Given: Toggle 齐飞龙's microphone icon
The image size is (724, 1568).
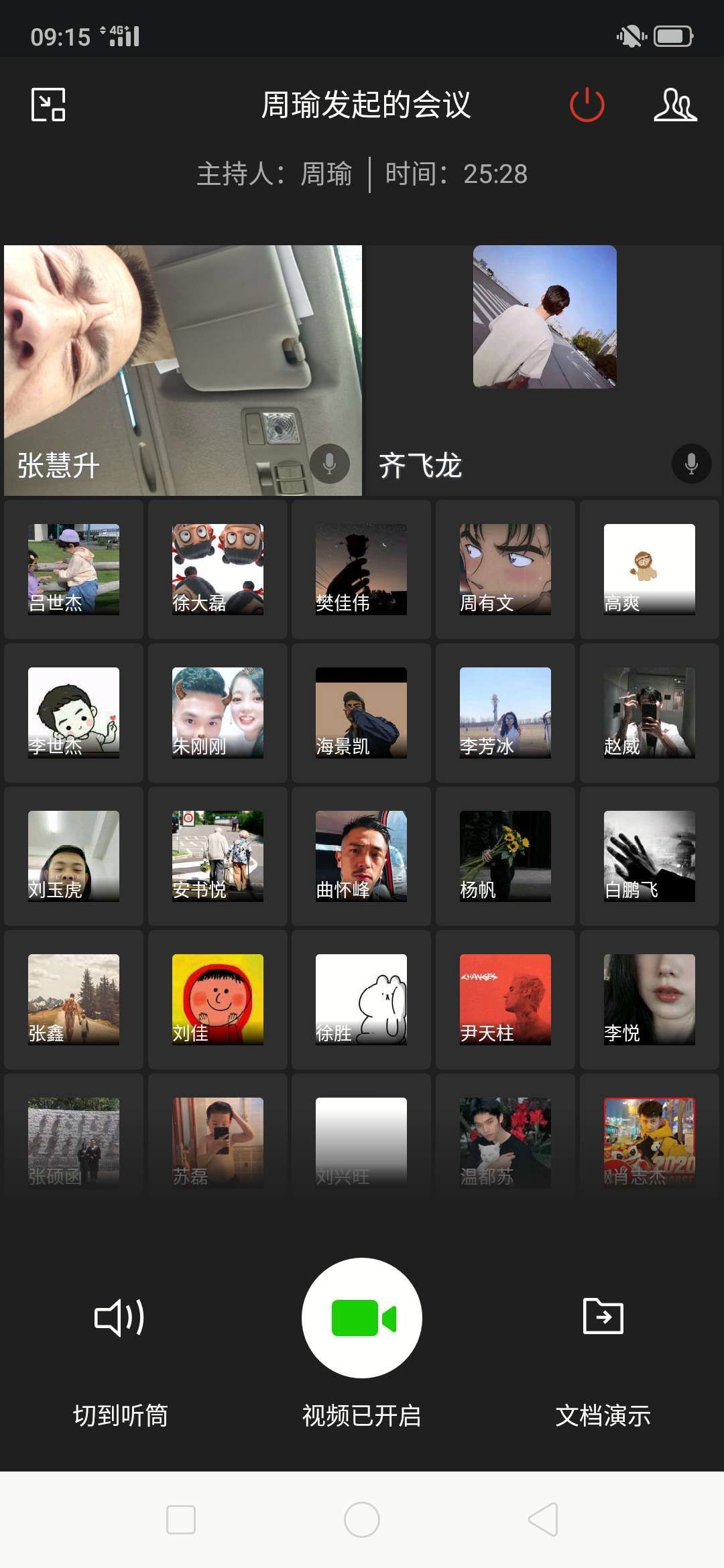Looking at the screenshot, I should (x=692, y=464).
